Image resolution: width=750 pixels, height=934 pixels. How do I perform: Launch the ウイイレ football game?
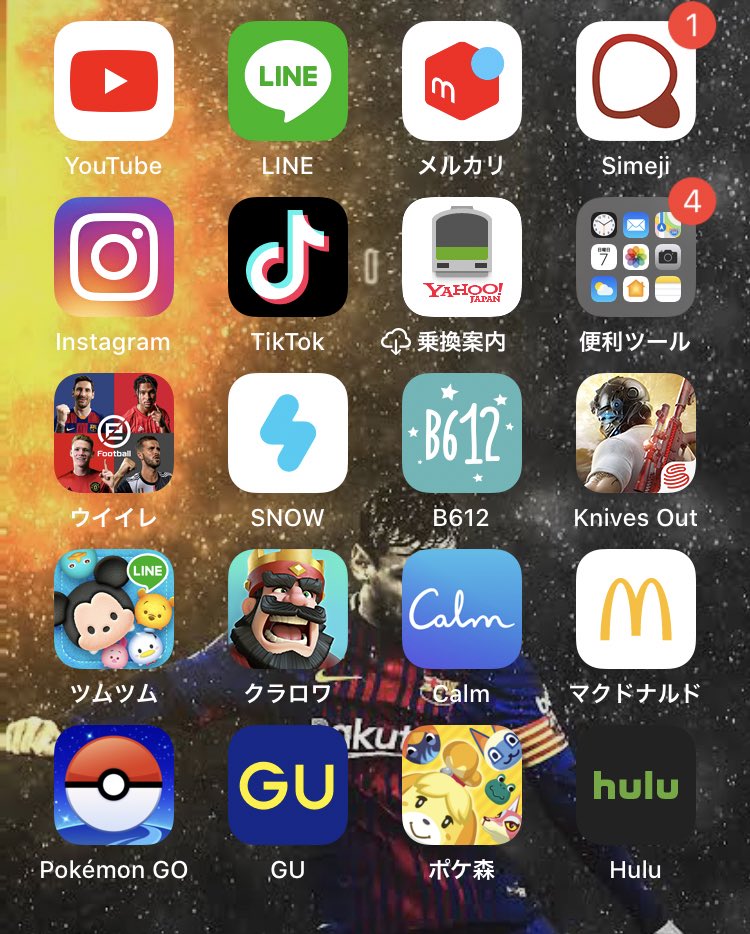(x=114, y=433)
